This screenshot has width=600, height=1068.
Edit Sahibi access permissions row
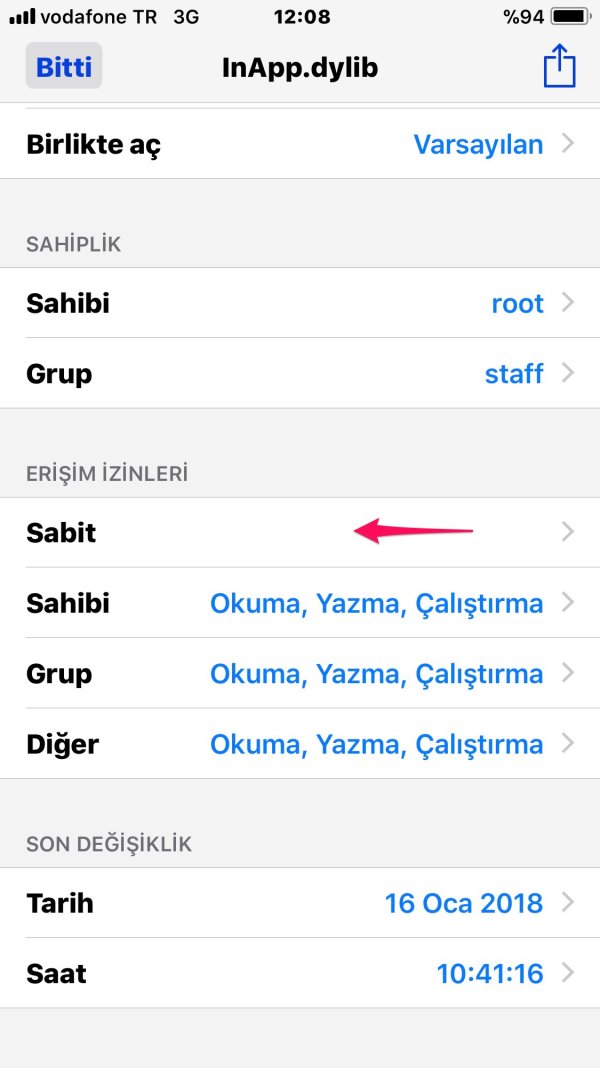pyautogui.click(x=300, y=603)
